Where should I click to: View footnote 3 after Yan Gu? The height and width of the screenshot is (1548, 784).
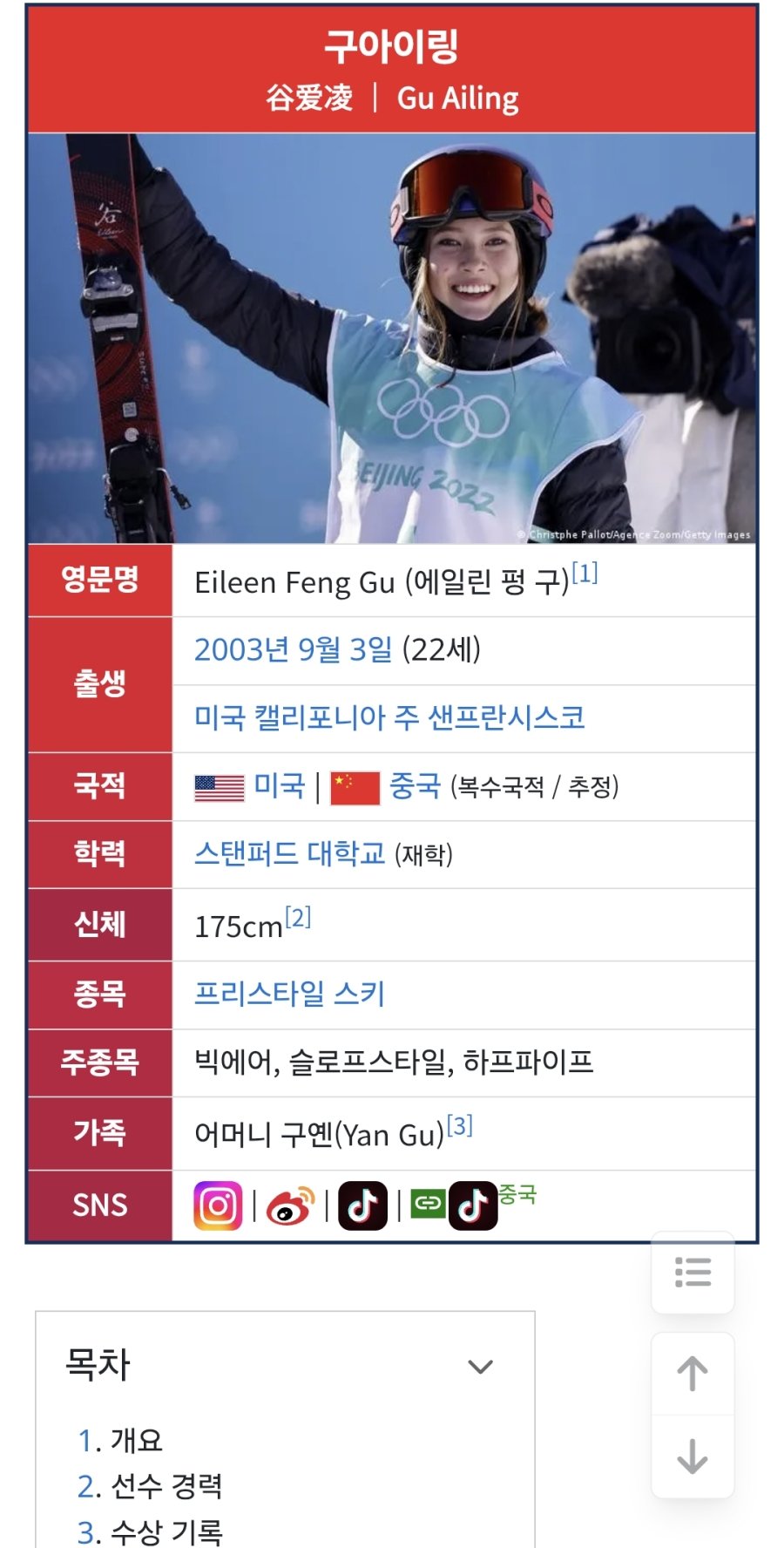tap(459, 1126)
